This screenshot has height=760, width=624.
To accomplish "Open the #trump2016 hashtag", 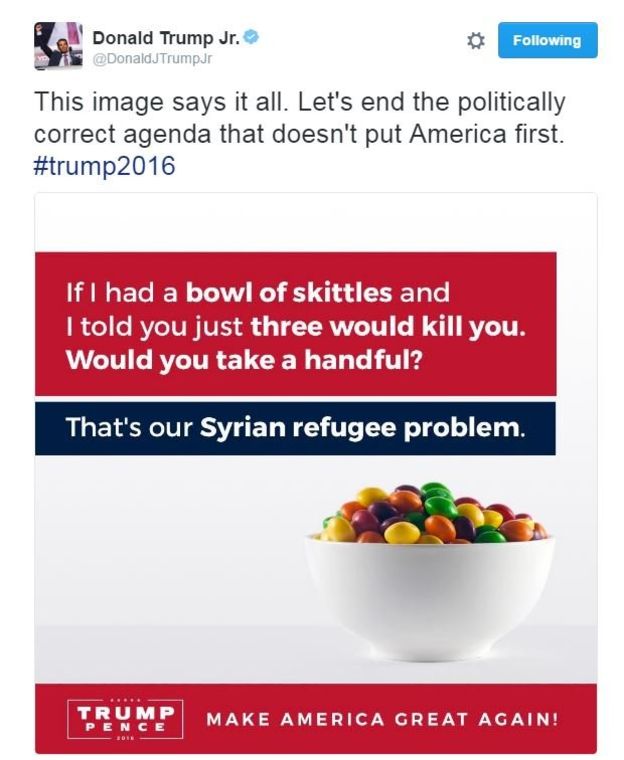I will 104,166.
